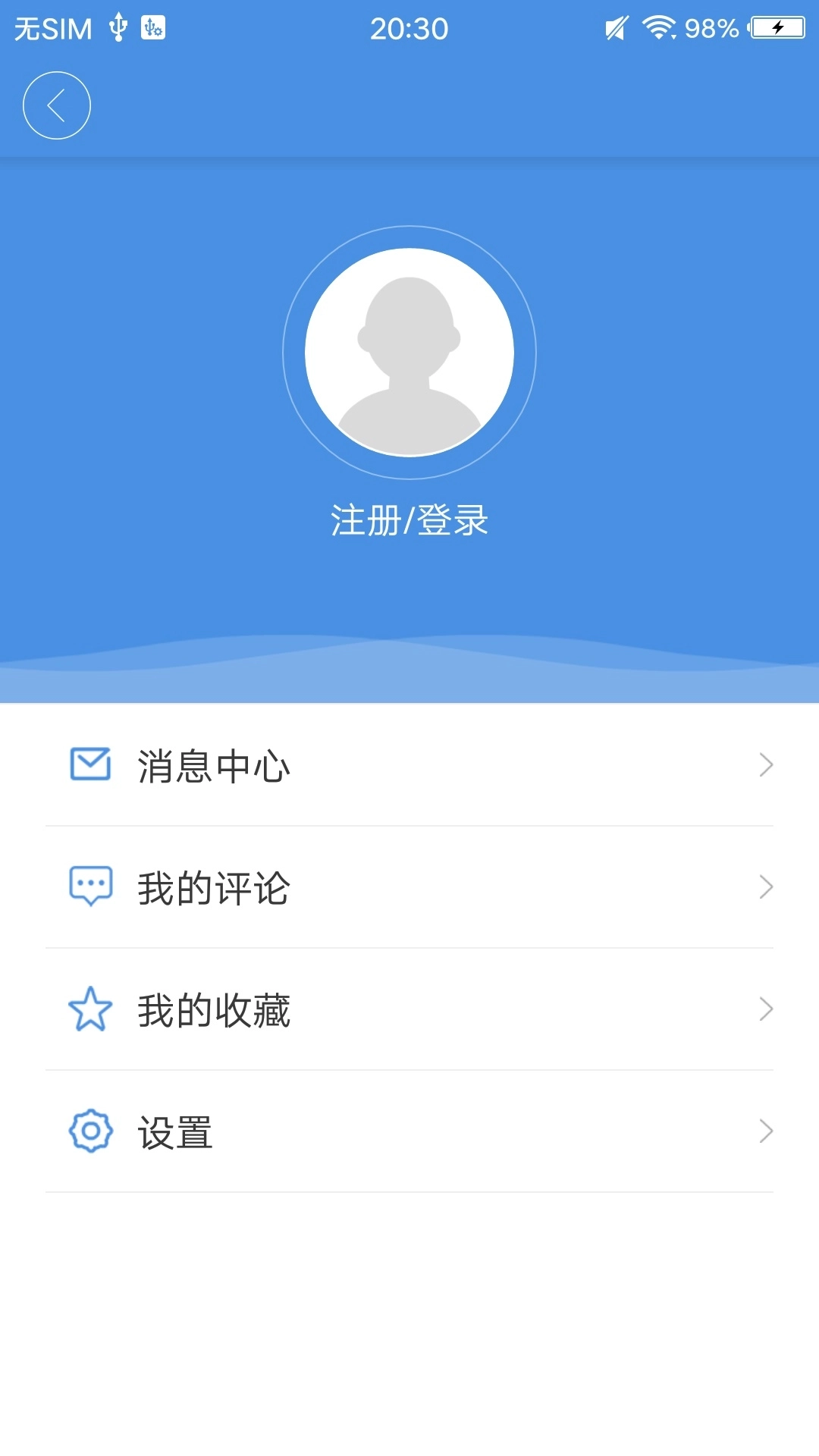Tap the back arrow at top left
819x1456 pixels.
point(57,105)
